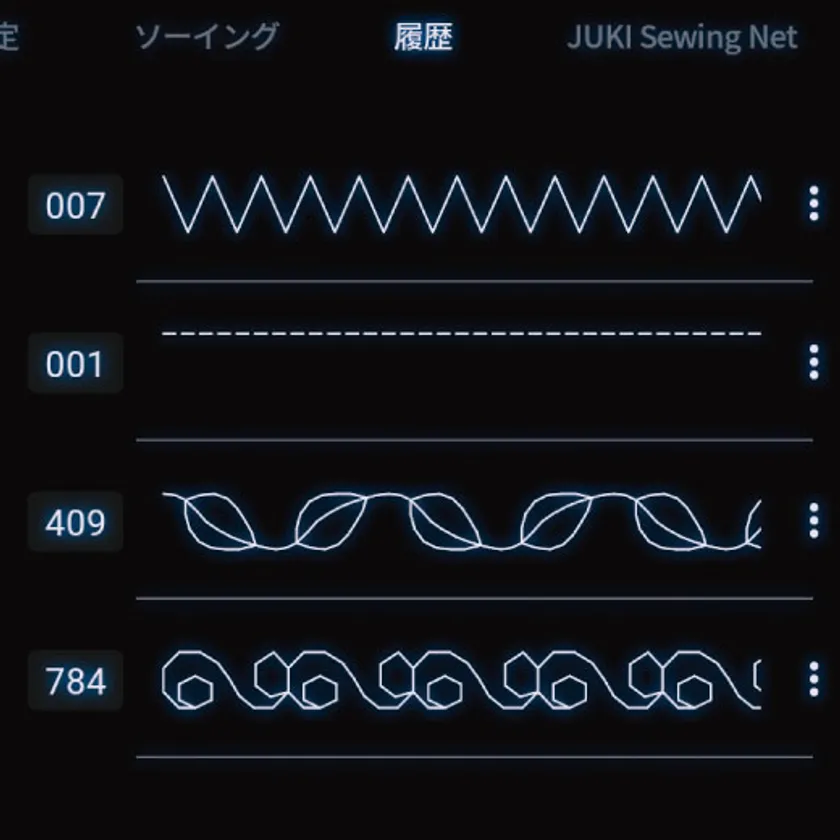Tap the three-dot menu for pattern 409

click(x=813, y=521)
